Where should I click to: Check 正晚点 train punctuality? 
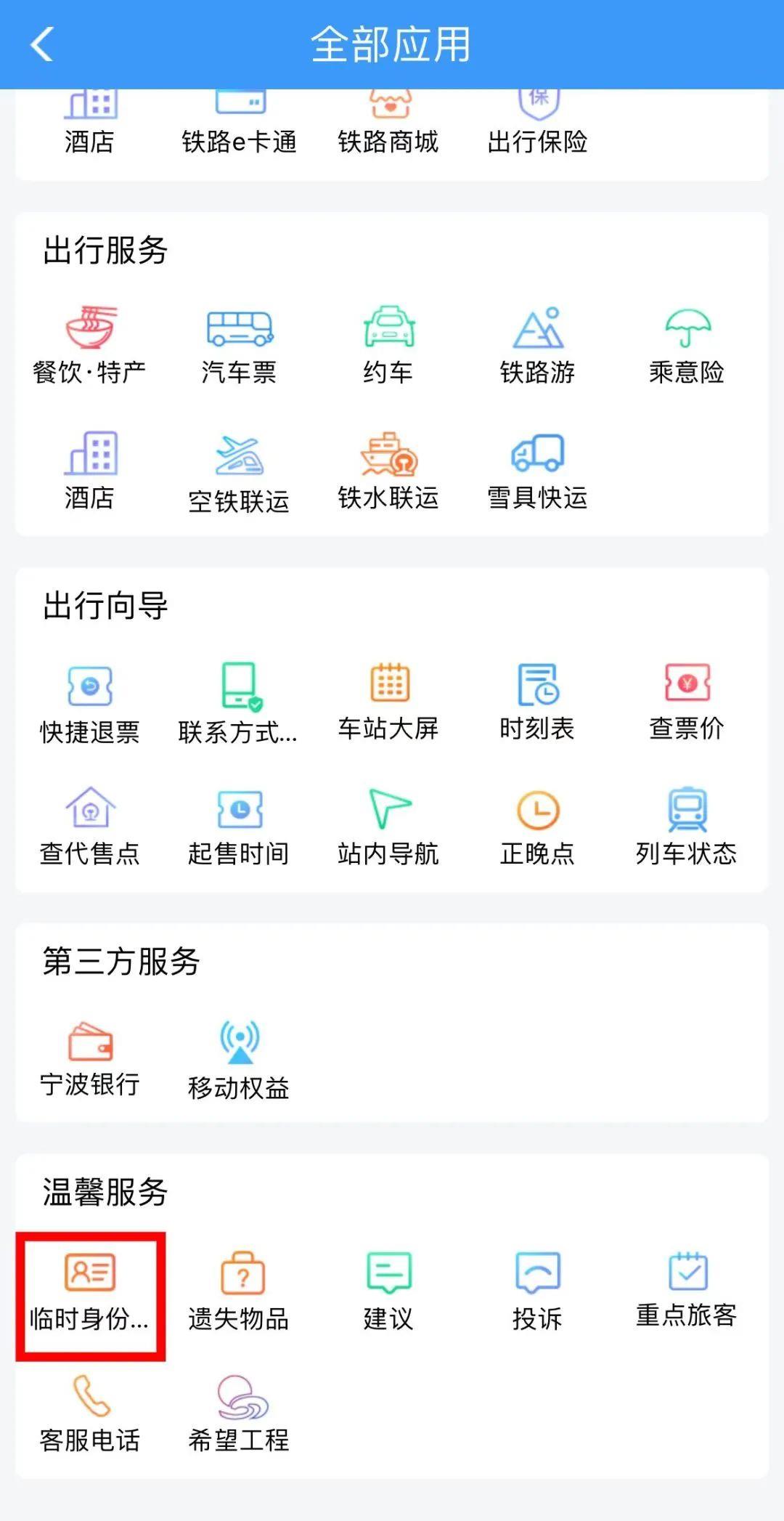pos(537,827)
